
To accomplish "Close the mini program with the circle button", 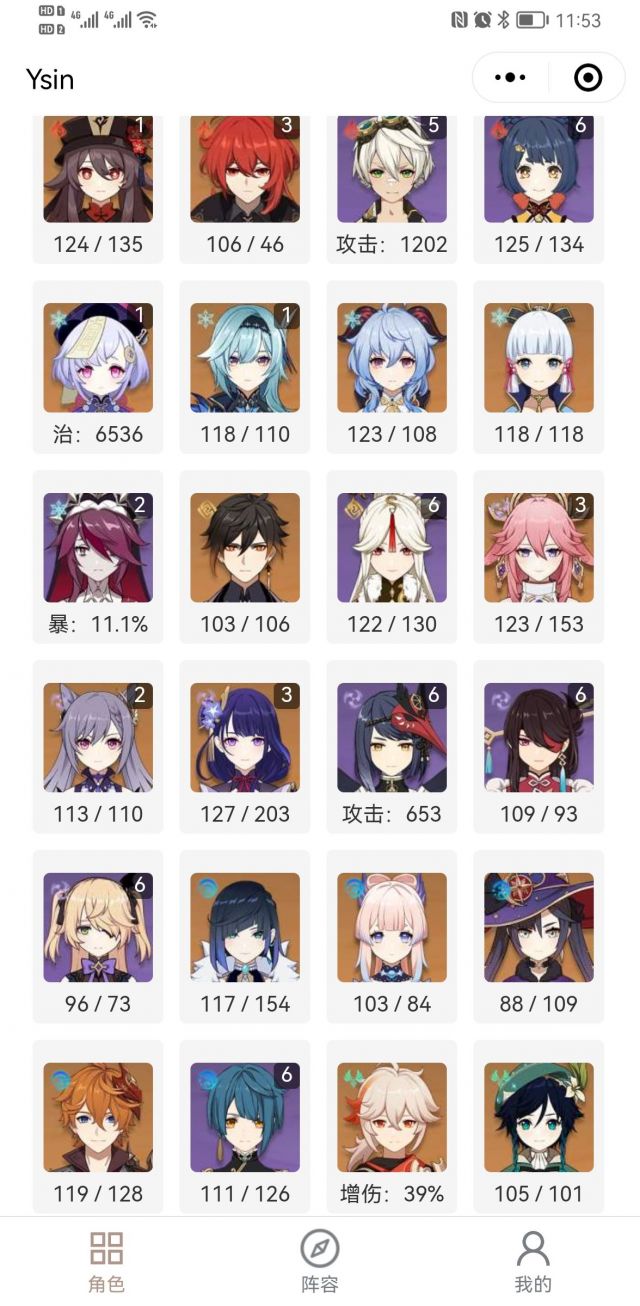I will pyautogui.click(x=588, y=78).
